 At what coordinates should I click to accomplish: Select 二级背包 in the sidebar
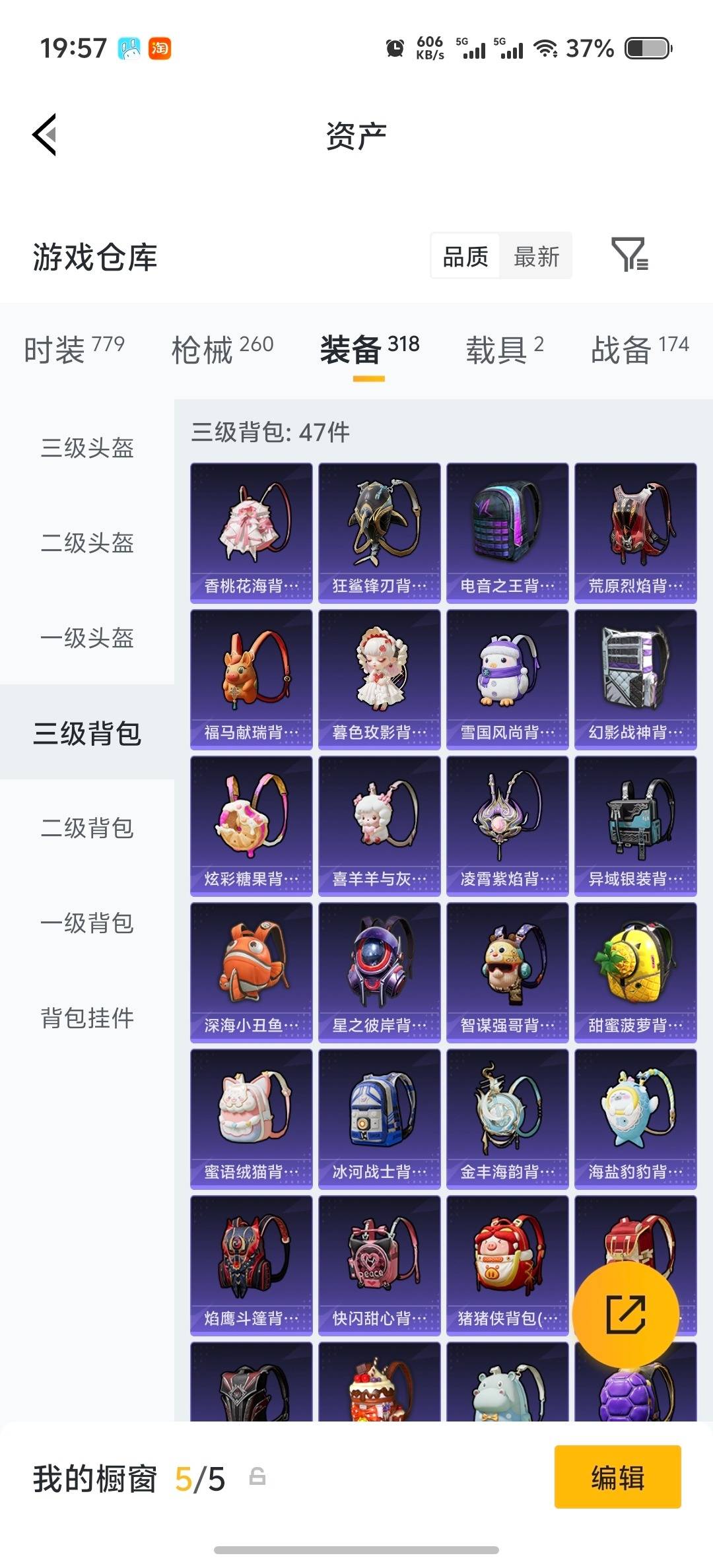[x=88, y=829]
